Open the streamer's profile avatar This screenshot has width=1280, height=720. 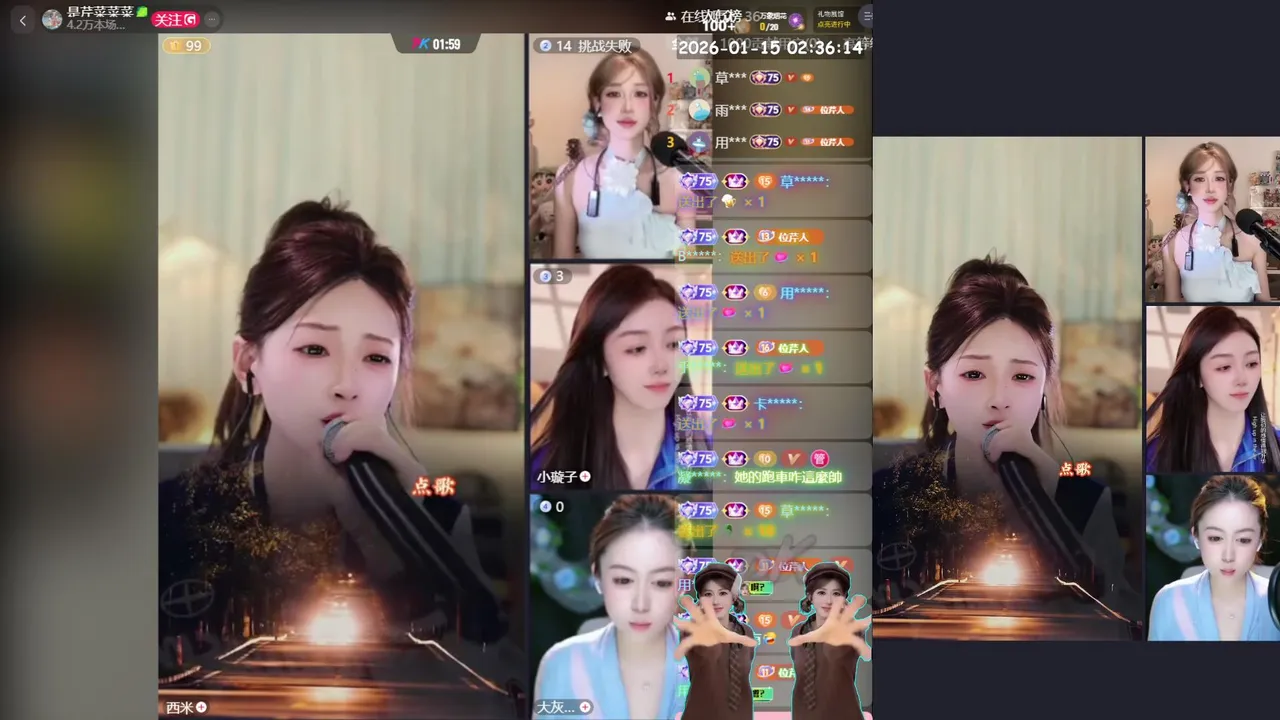tap(52, 19)
